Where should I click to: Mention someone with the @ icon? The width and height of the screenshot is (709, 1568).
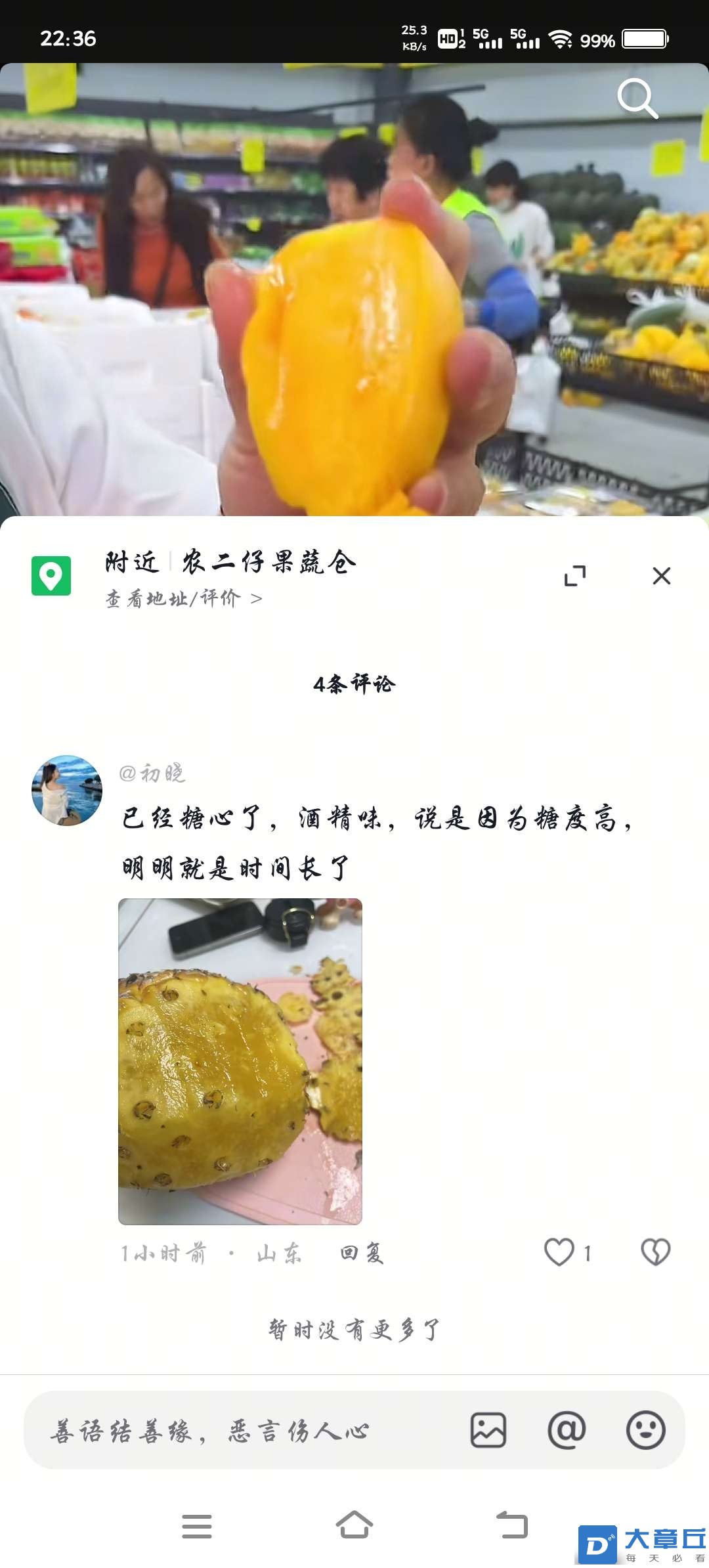[567, 1430]
